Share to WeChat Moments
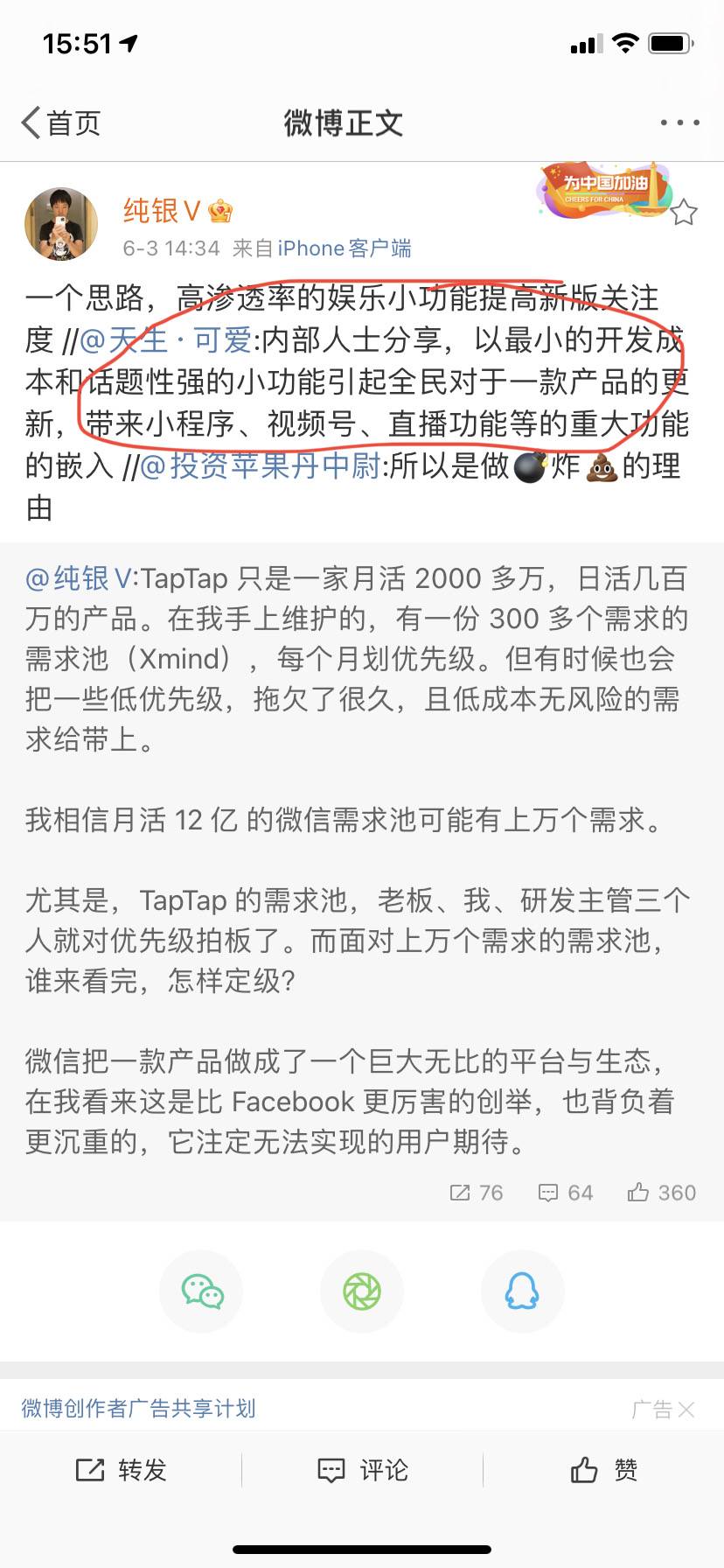Image resolution: width=724 pixels, height=1568 pixels. (362, 1291)
